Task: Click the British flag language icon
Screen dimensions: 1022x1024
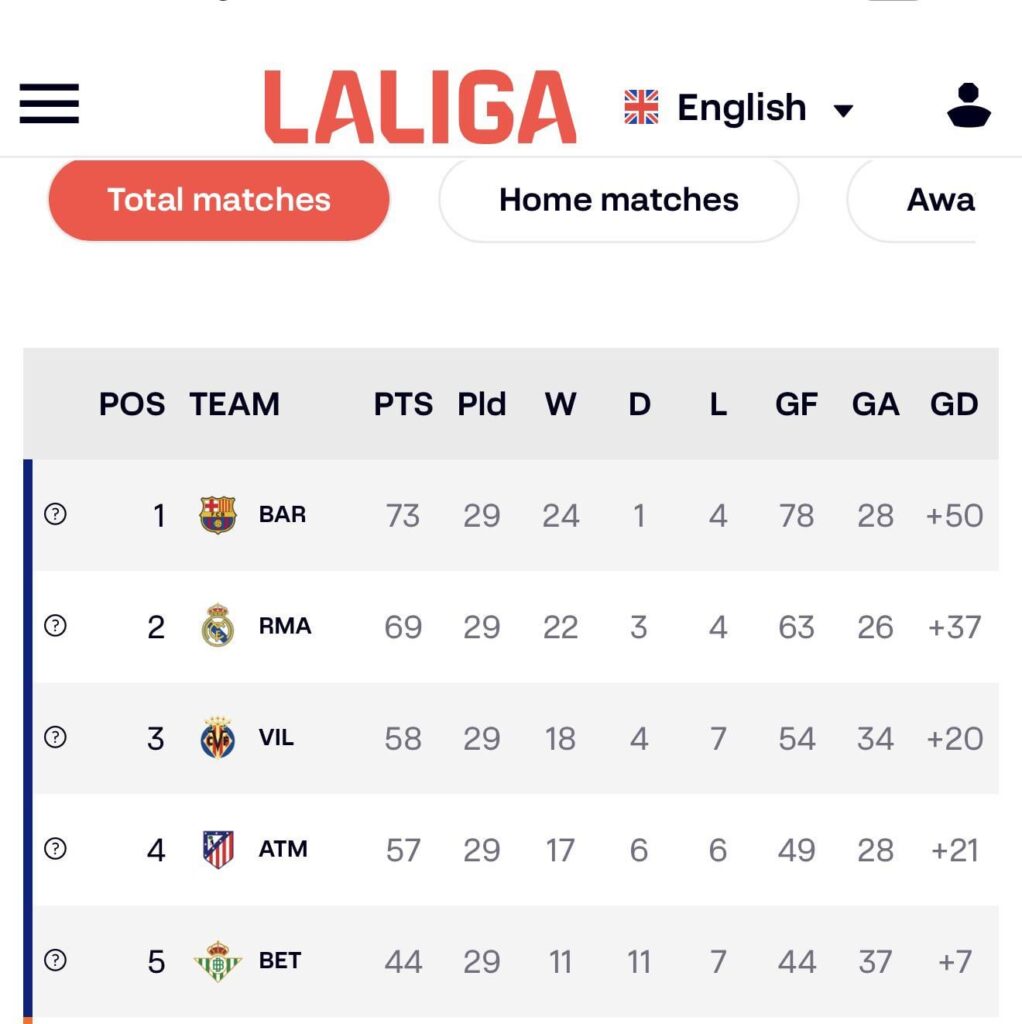Action: coord(642,104)
